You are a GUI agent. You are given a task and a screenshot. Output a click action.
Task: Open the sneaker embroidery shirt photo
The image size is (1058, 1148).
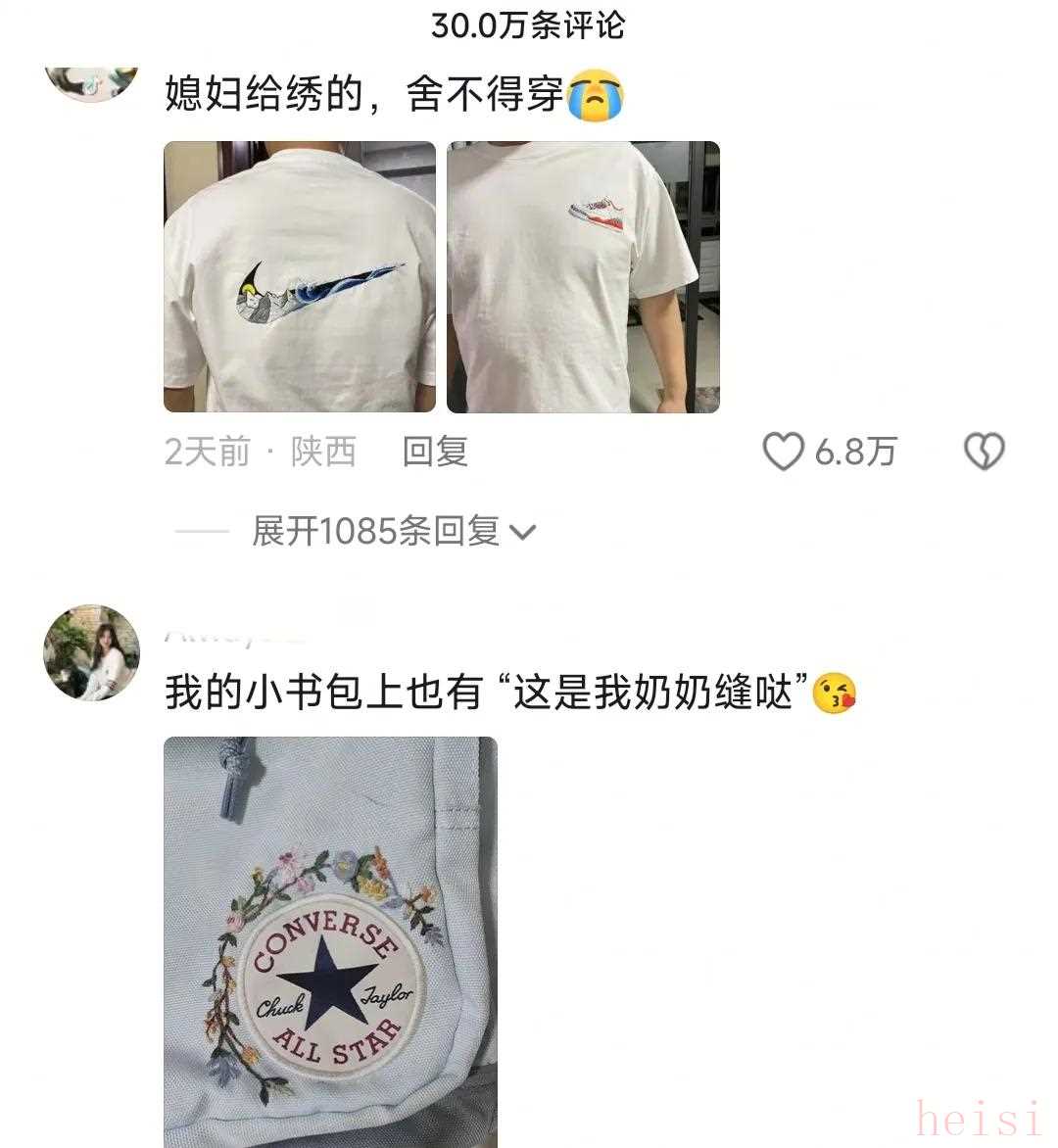(583, 277)
